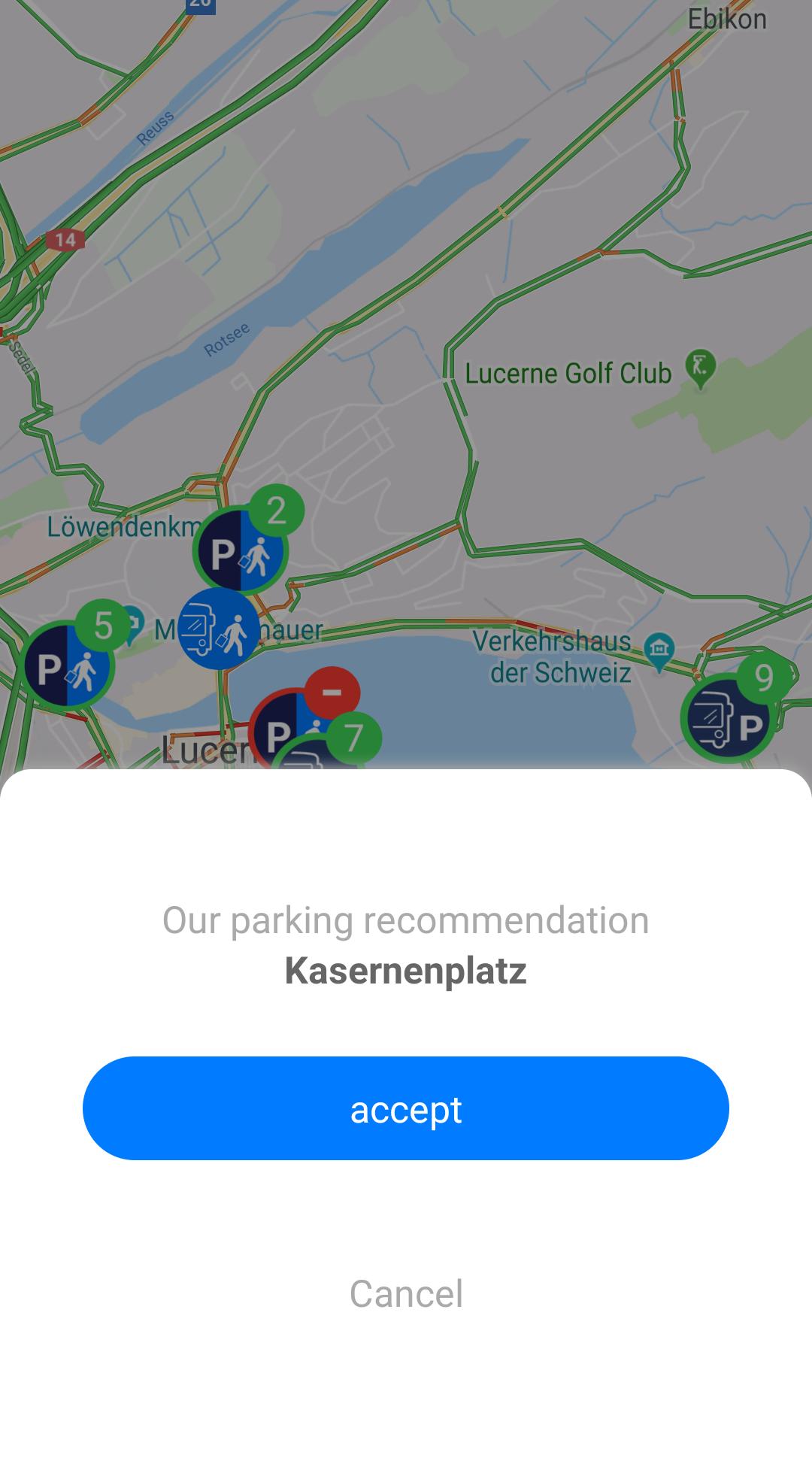The image size is (812, 1473).
Task: Accept the Kasernenplatz parking recommendation
Action: point(406,1108)
